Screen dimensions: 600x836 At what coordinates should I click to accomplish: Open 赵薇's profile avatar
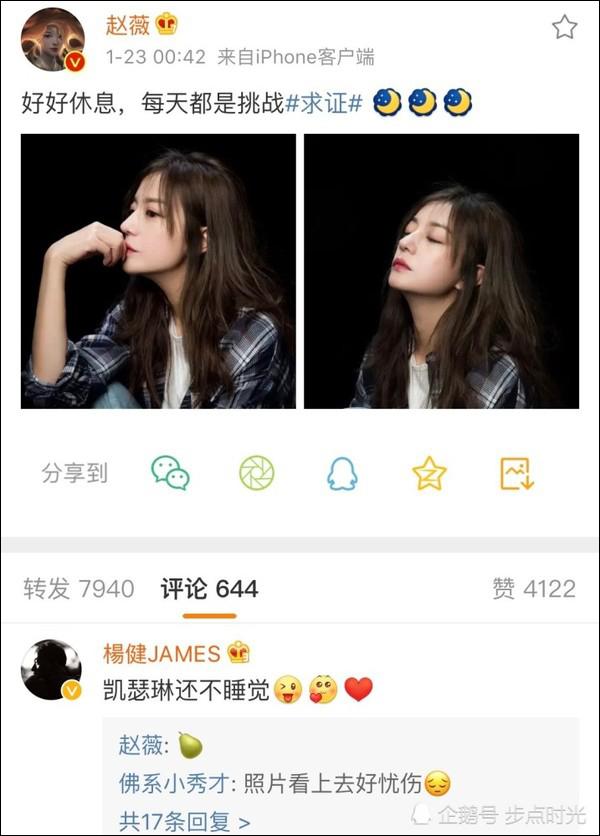[53, 41]
